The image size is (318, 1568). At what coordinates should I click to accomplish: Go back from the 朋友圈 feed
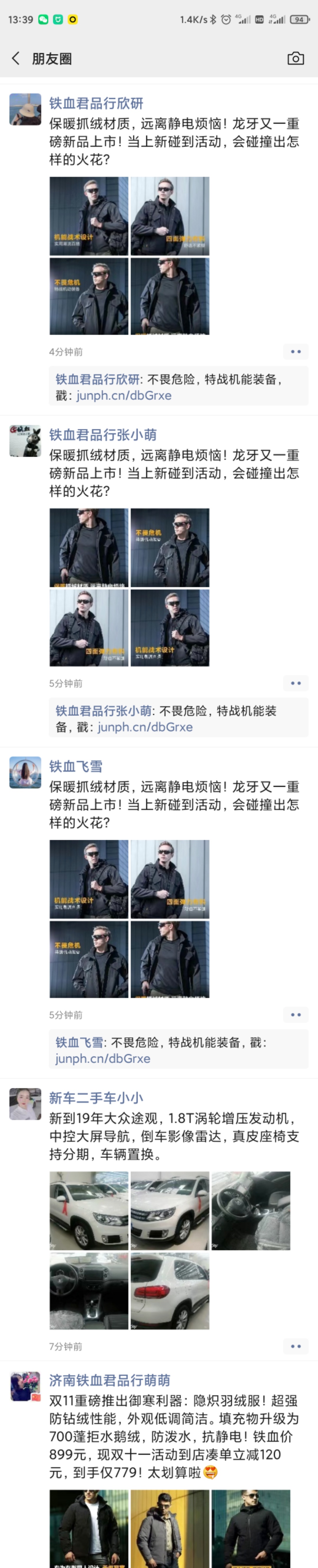16,58
